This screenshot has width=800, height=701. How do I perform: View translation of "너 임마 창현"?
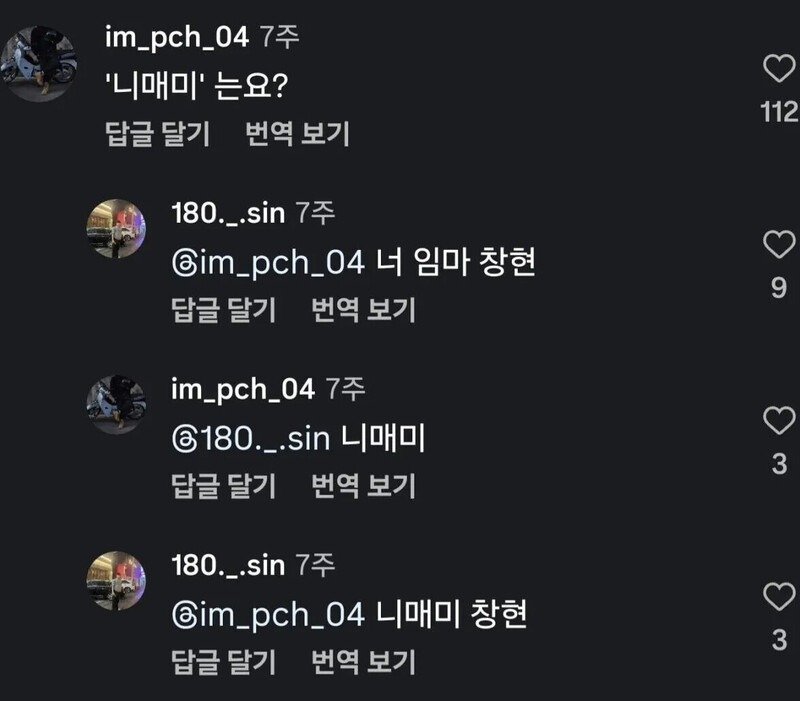(x=363, y=310)
